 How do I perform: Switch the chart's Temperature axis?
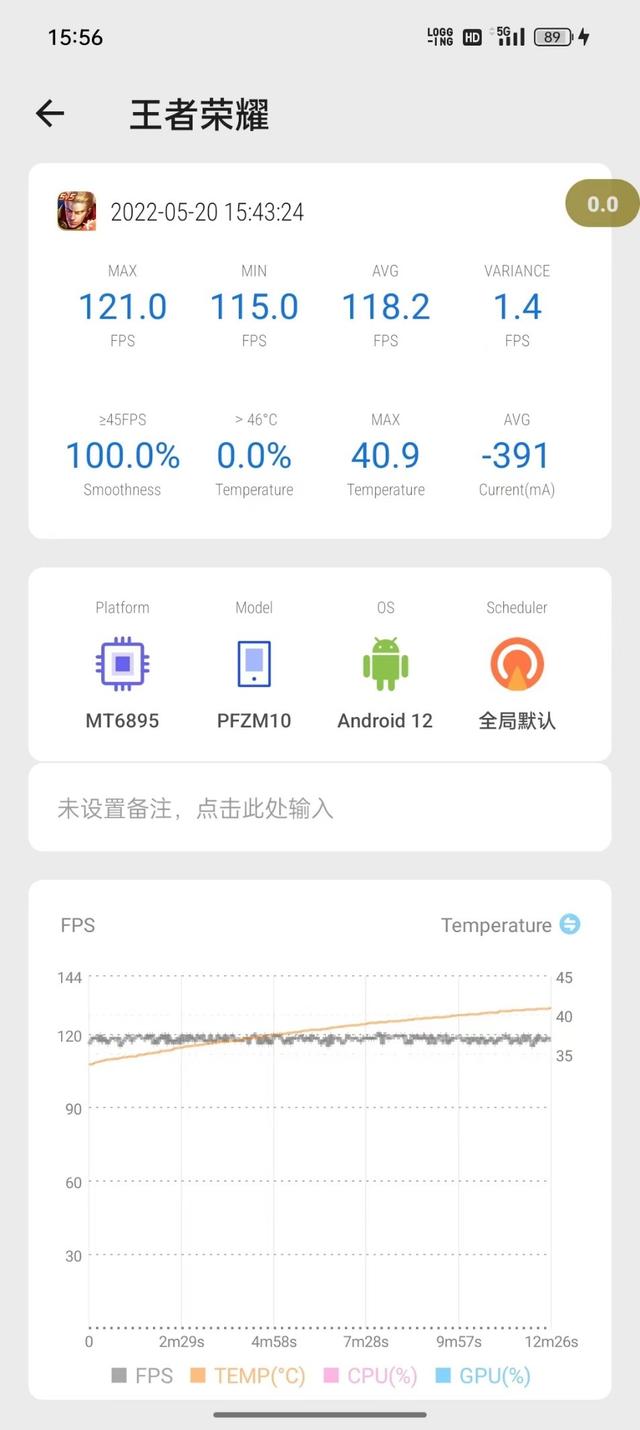pos(569,924)
